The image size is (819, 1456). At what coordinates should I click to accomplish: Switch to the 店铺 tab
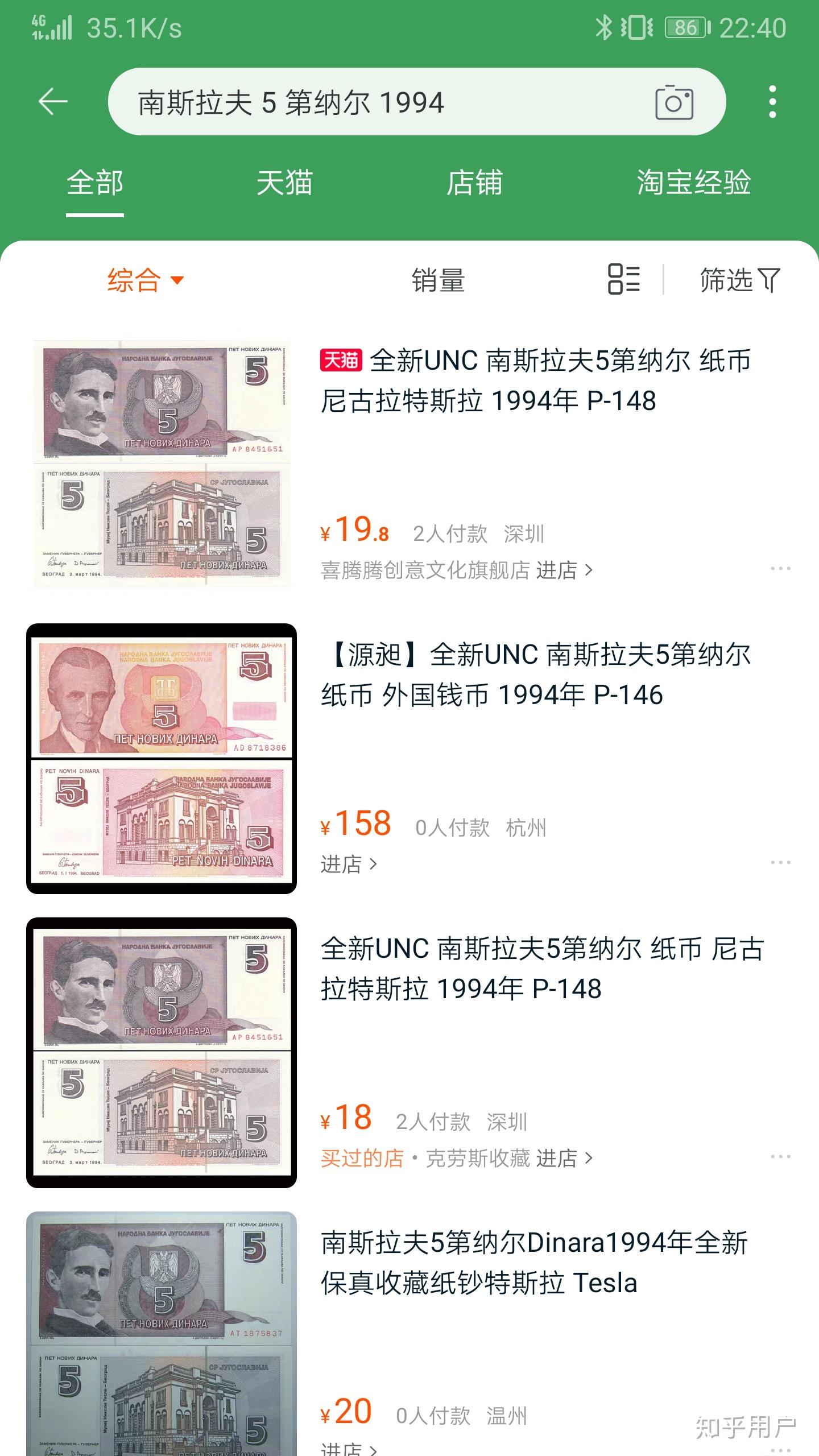[x=474, y=183]
